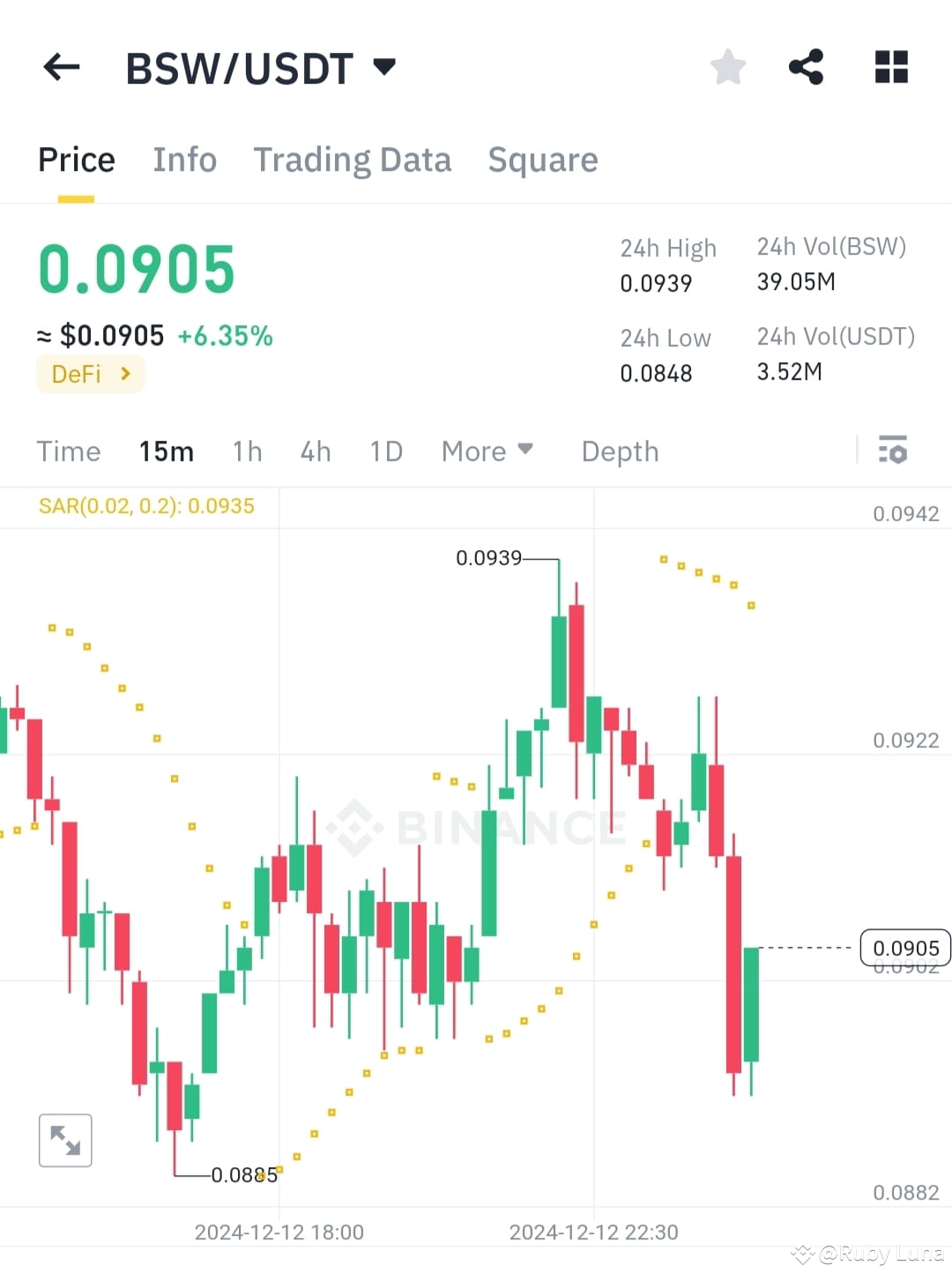
Task: Tap the fullscreen expand icon on chart
Action: click(65, 1139)
